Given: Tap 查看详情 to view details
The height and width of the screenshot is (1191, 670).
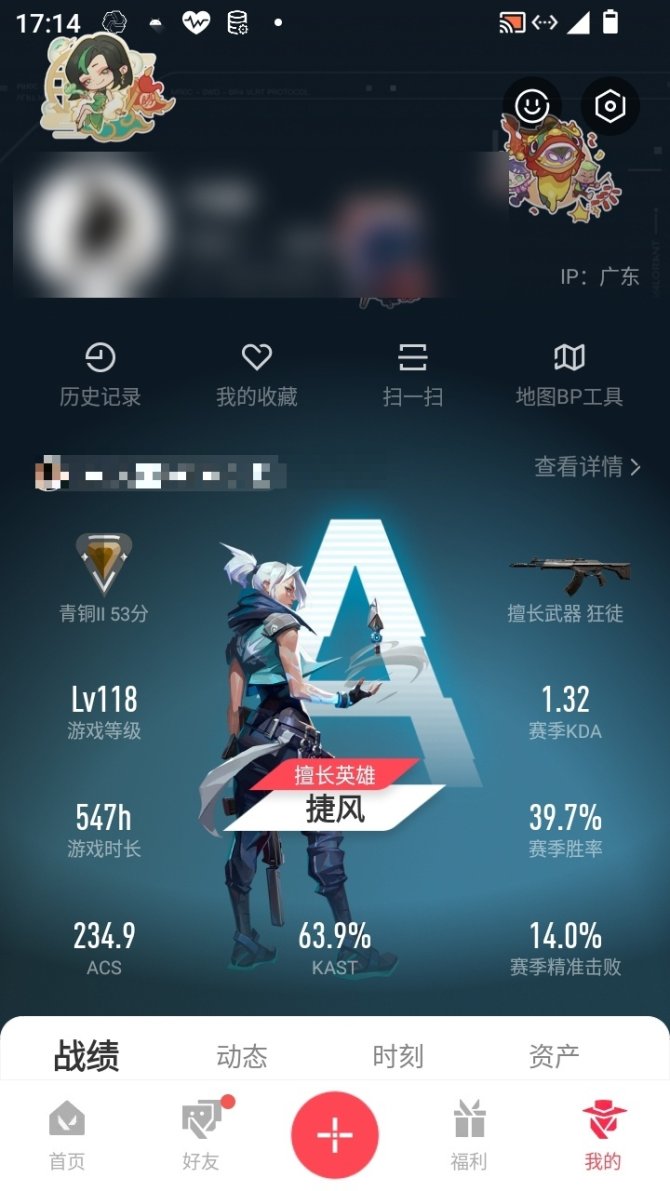Looking at the screenshot, I should point(587,467).
